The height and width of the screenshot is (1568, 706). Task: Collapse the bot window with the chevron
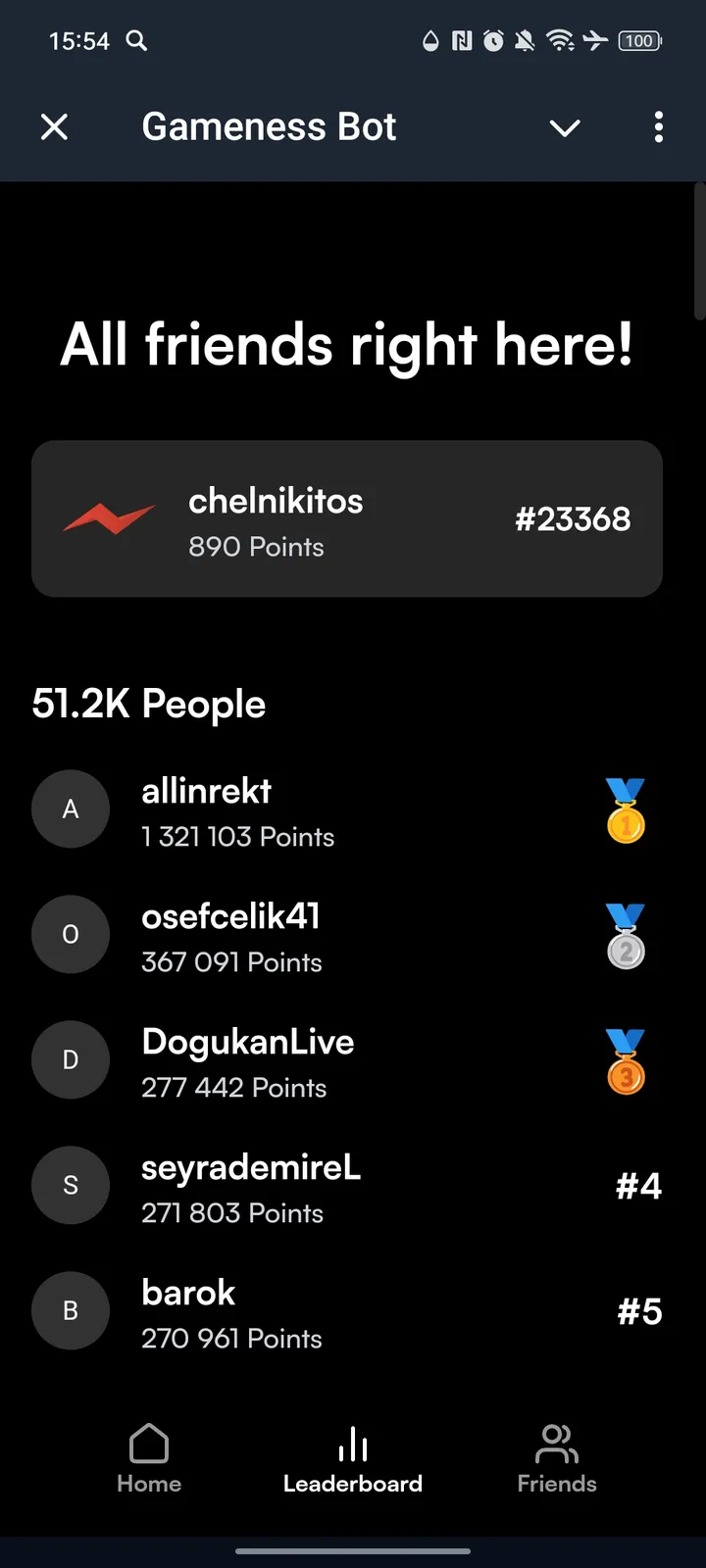[565, 127]
